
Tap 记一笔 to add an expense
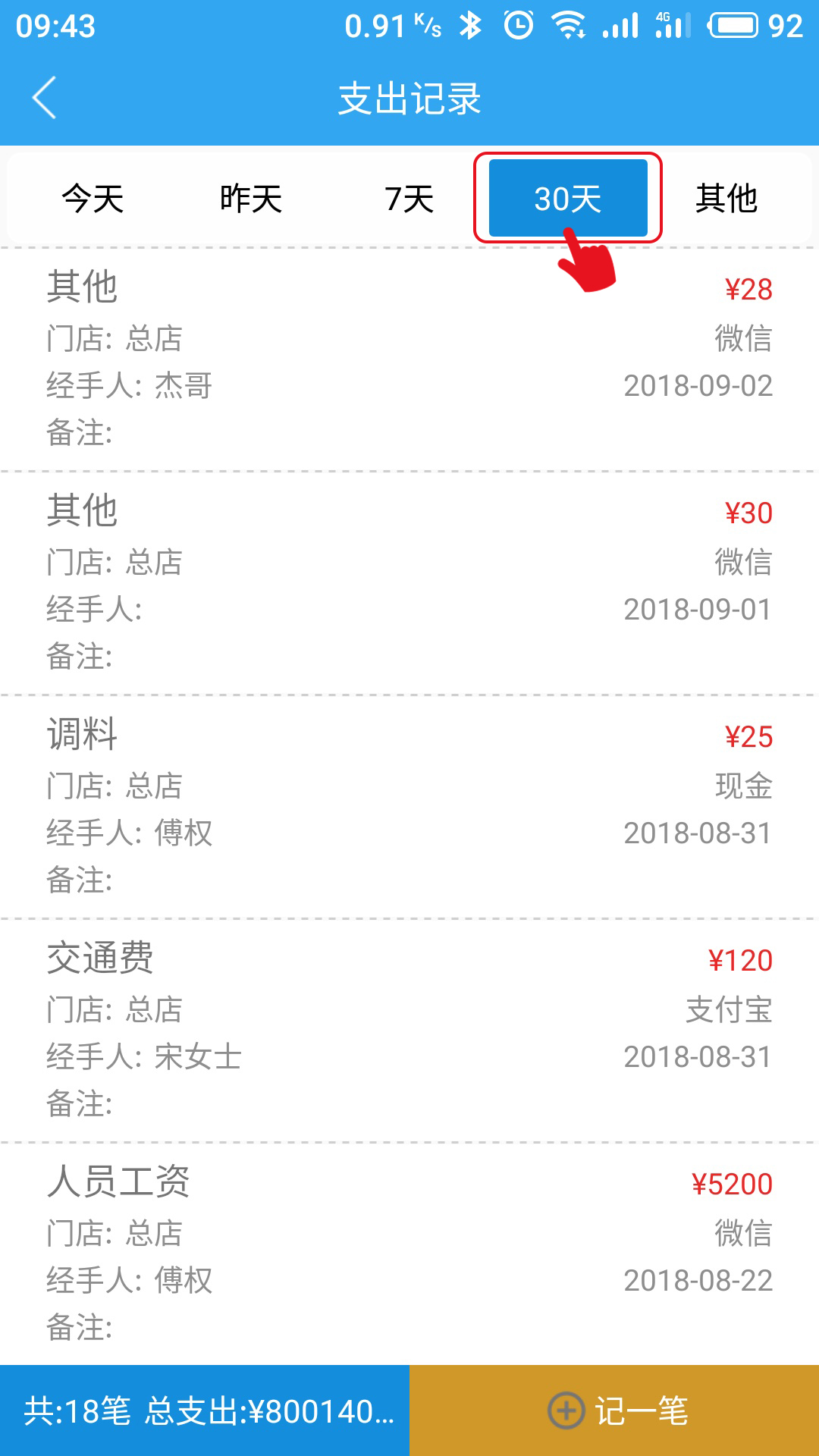[x=614, y=1410]
